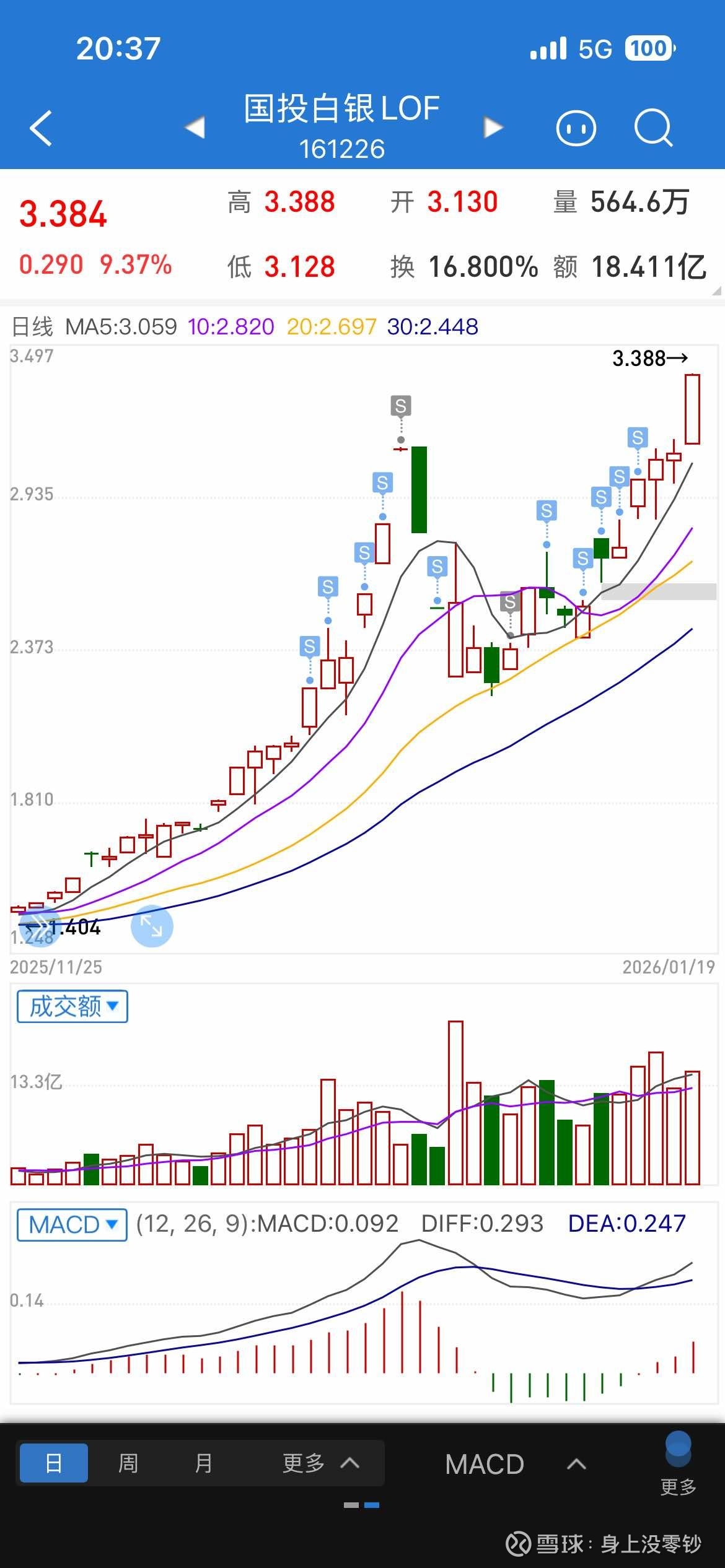Switch to the 月 monthly chart
This screenshot has height=1568, width=725.
click(x=203, y=1463)
